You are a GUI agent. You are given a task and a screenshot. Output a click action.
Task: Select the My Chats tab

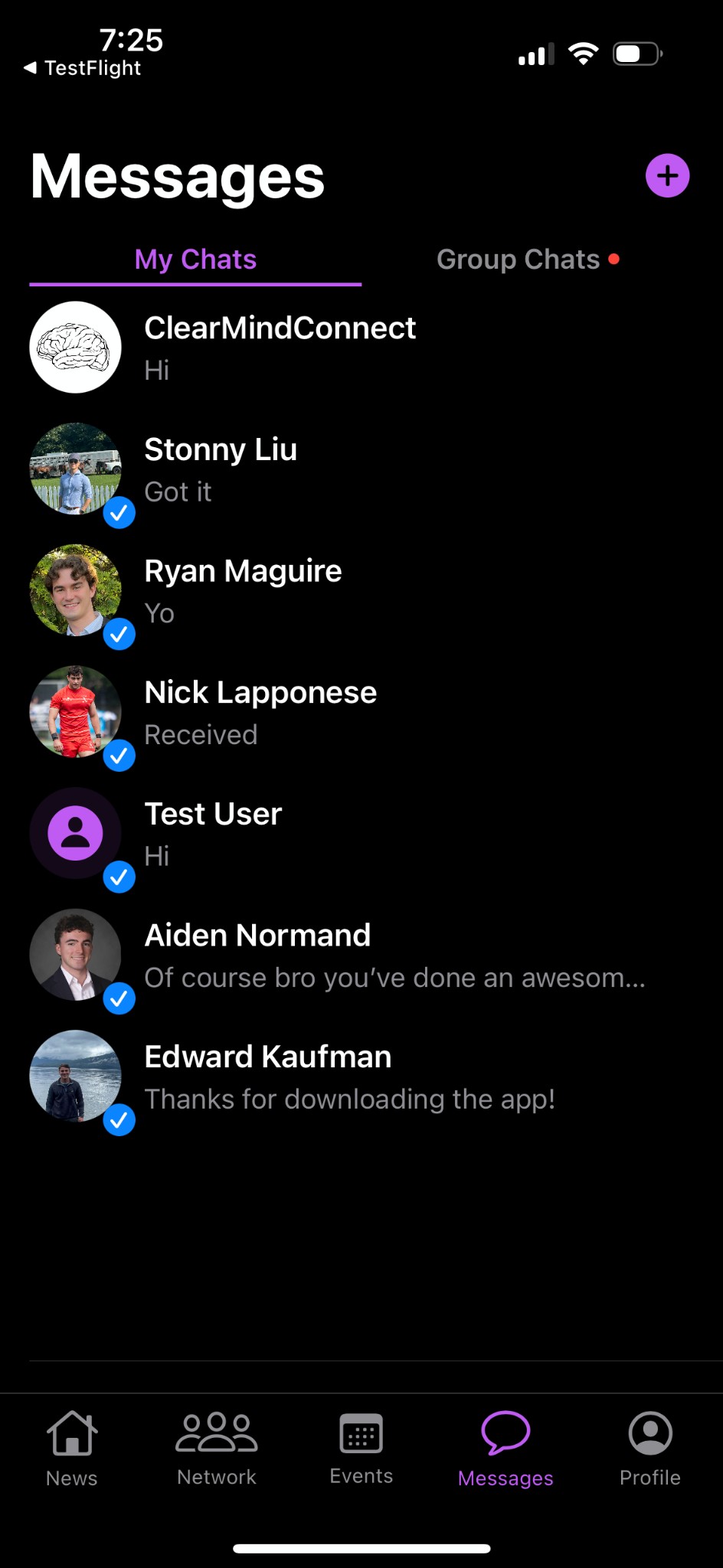pyautogui.click(x=195, y=260)
